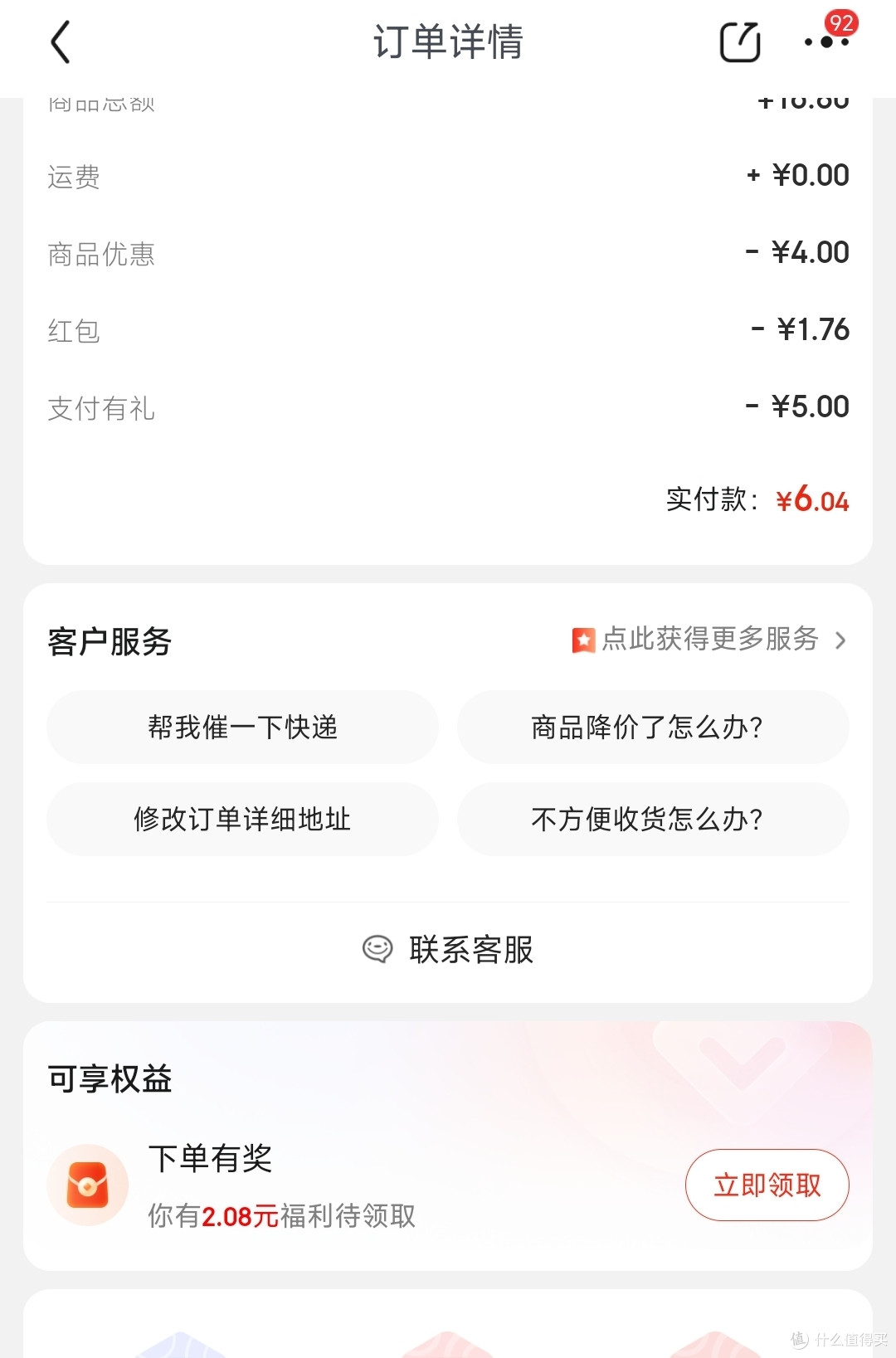Screen dimensions: 896x1358
Task: Tap 不方便收货怎么办? question
Action: tap(652, 820)
